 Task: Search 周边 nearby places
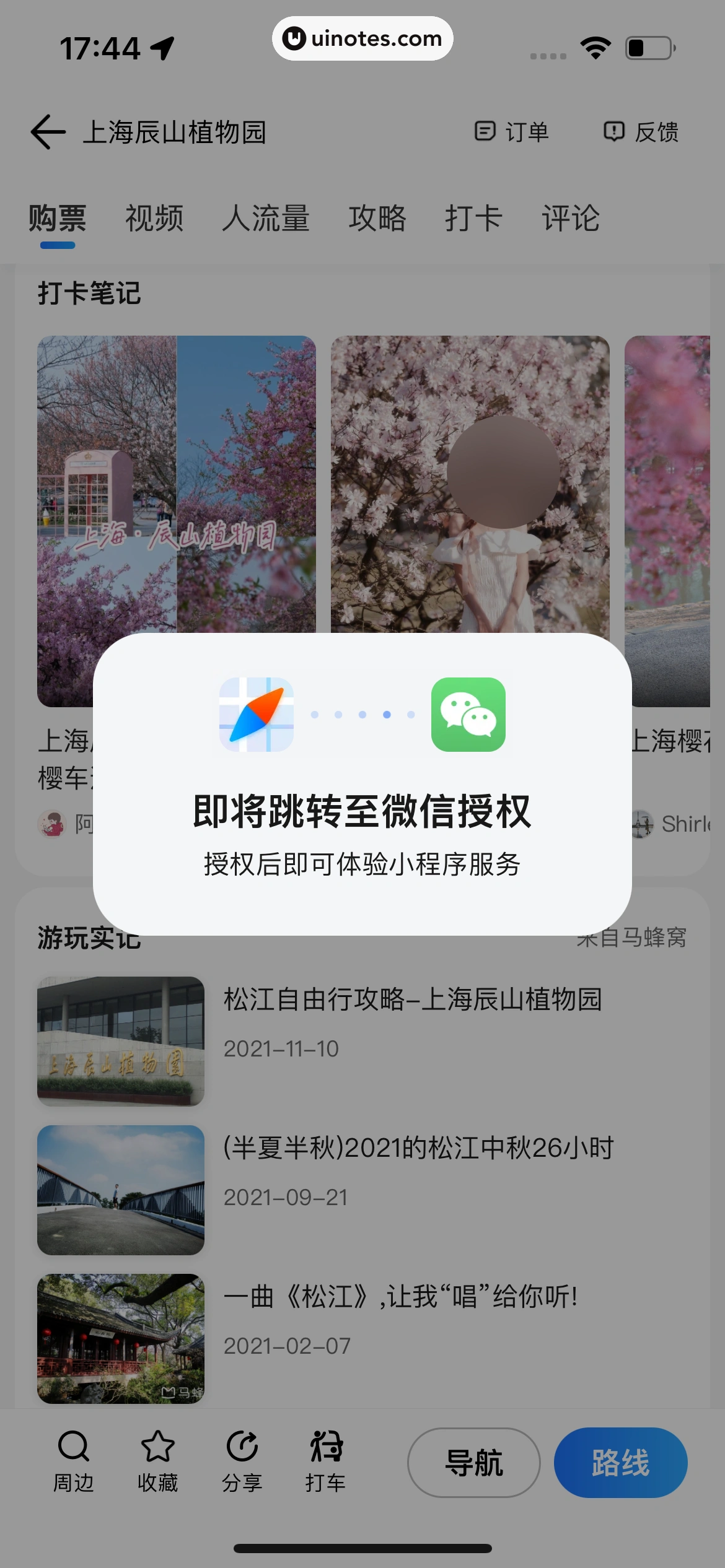[73, 1461]
